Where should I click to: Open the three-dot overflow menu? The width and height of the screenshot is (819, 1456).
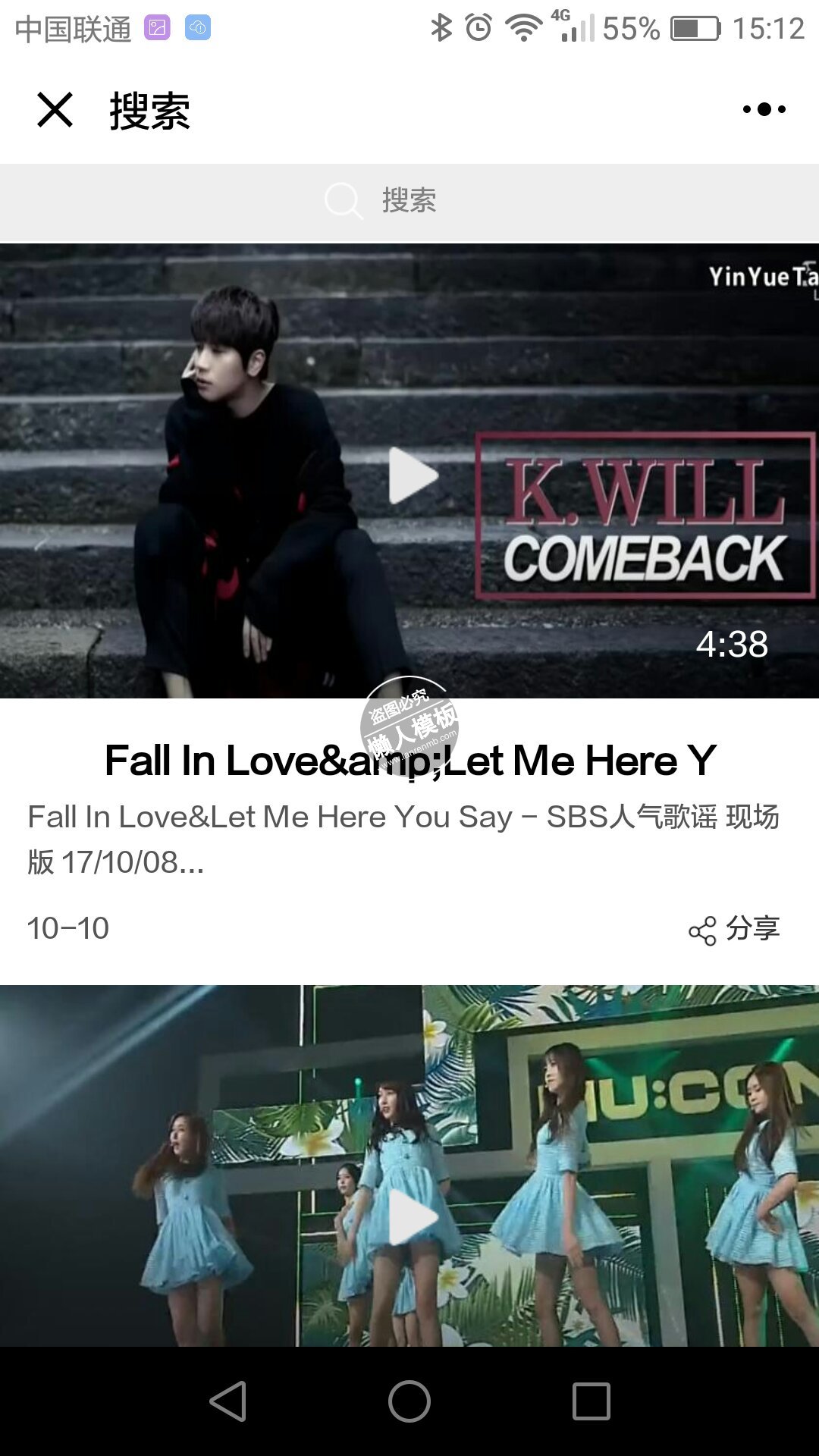click(x=764, y=110)
